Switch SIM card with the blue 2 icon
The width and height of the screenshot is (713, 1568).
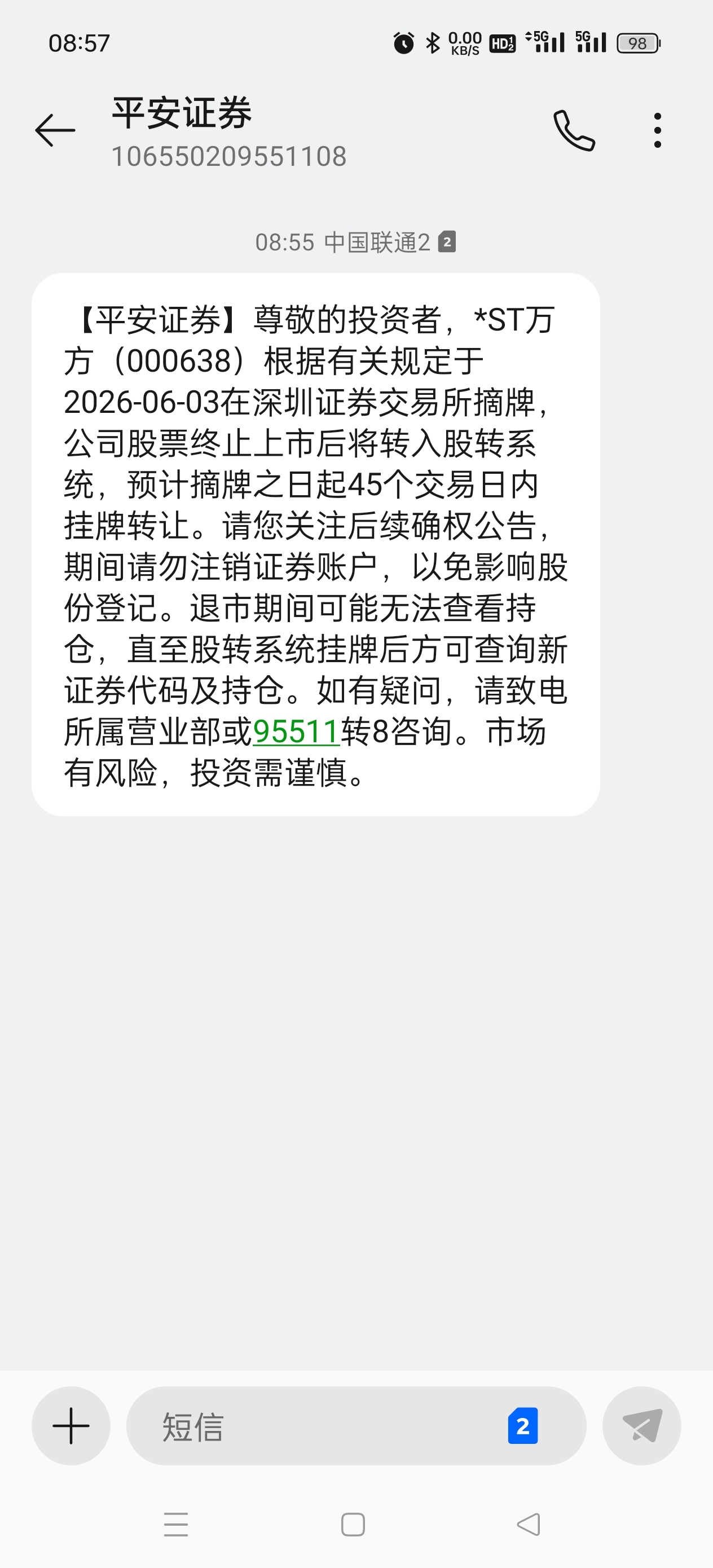523,1425
